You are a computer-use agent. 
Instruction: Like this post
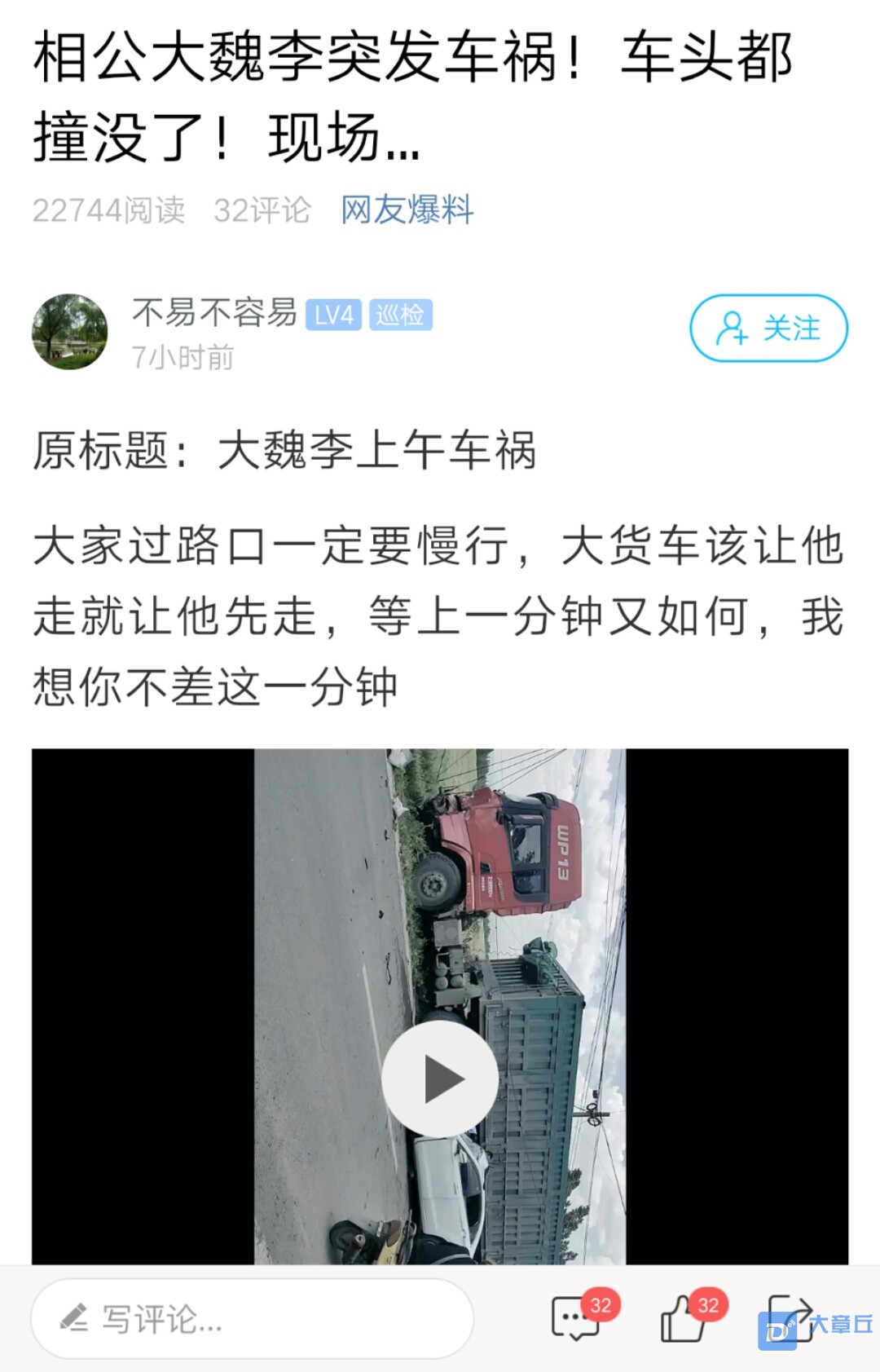click(683, 1318)
